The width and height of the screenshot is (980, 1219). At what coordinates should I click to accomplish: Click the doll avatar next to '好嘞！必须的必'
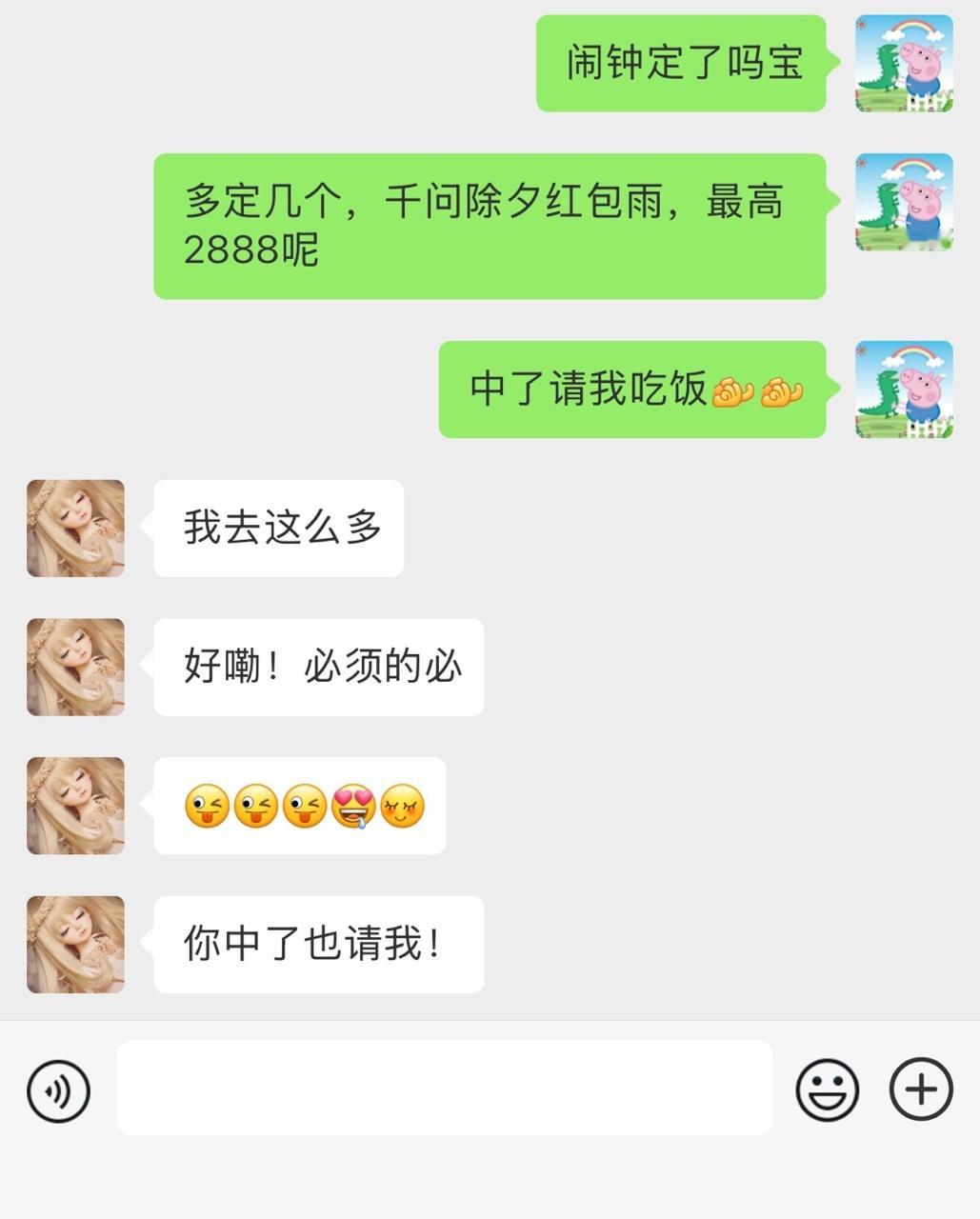[x=75, y=666]
